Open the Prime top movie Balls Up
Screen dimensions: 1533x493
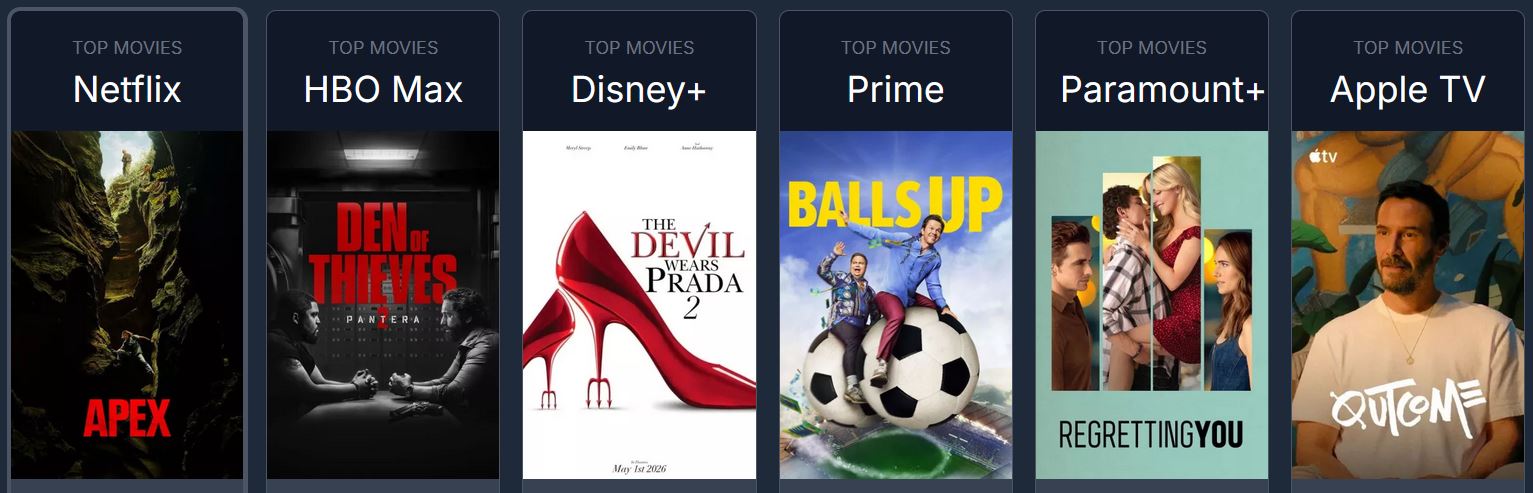tap(895, 304)
